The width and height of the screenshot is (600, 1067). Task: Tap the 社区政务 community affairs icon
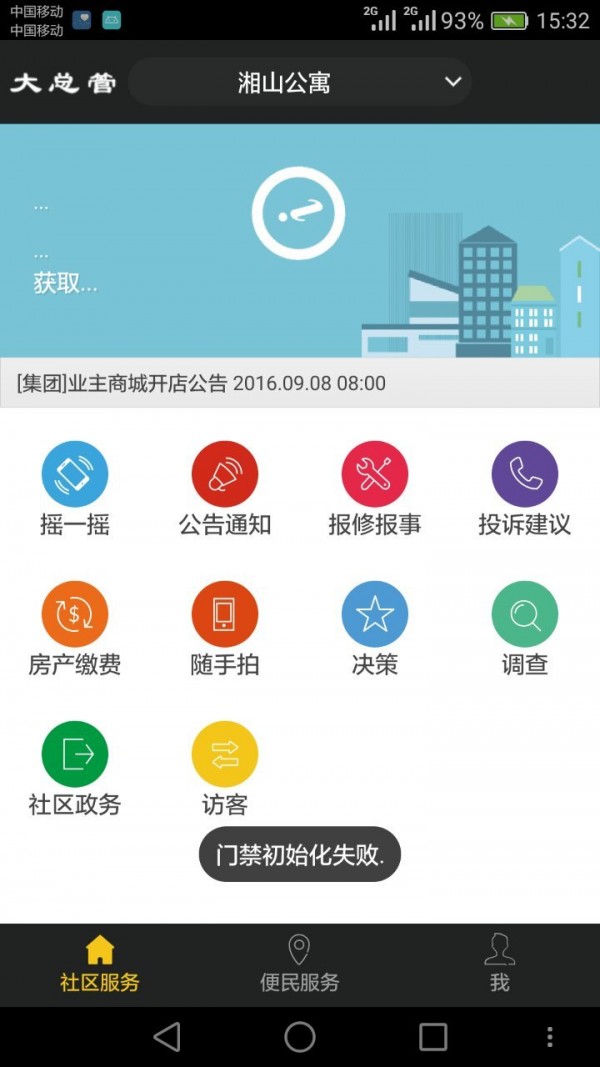(x=75, y=755)
